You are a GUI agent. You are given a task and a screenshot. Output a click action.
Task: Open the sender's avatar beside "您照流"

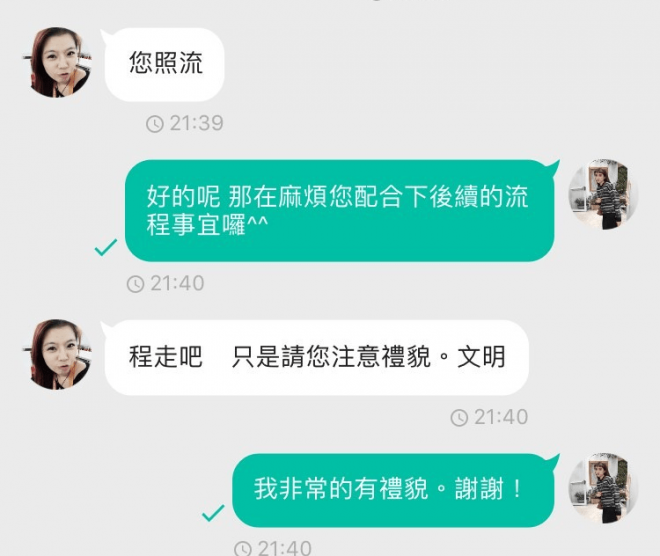pos(56,63)
